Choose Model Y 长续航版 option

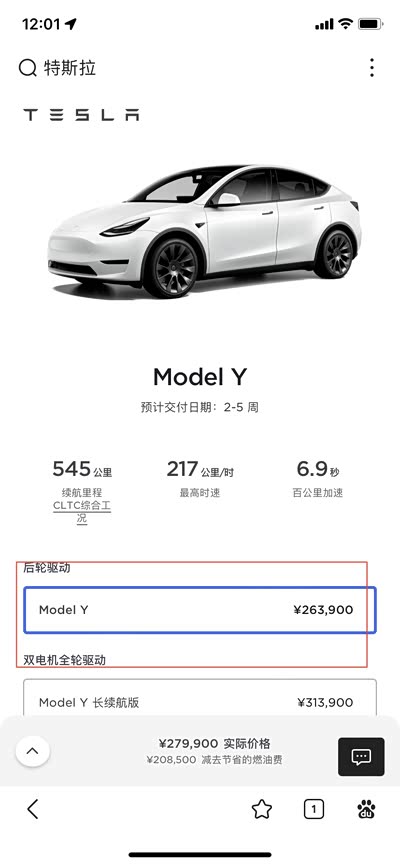tap(200, 702)
